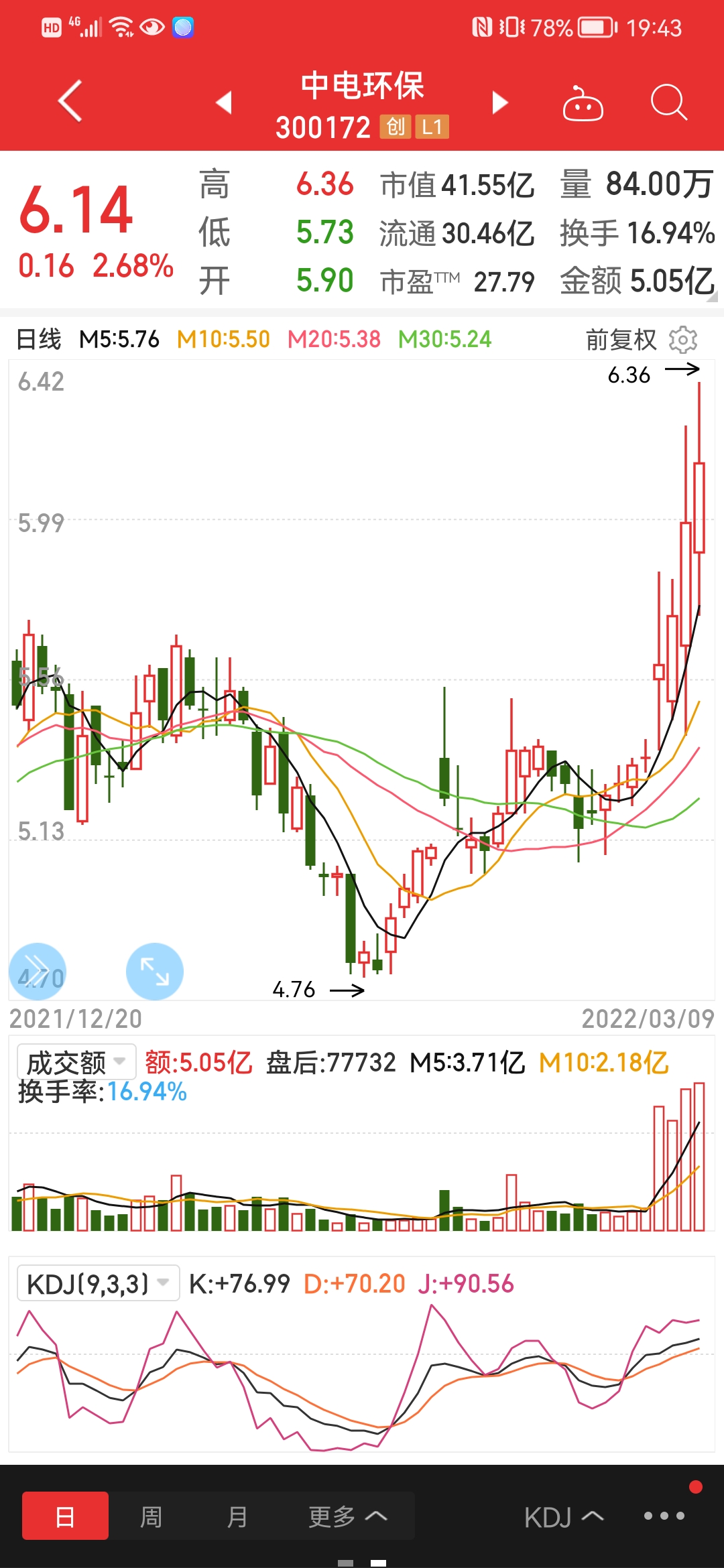
Task: Switch to the 月 monthly chart
Action: (x=237, y=1516)
